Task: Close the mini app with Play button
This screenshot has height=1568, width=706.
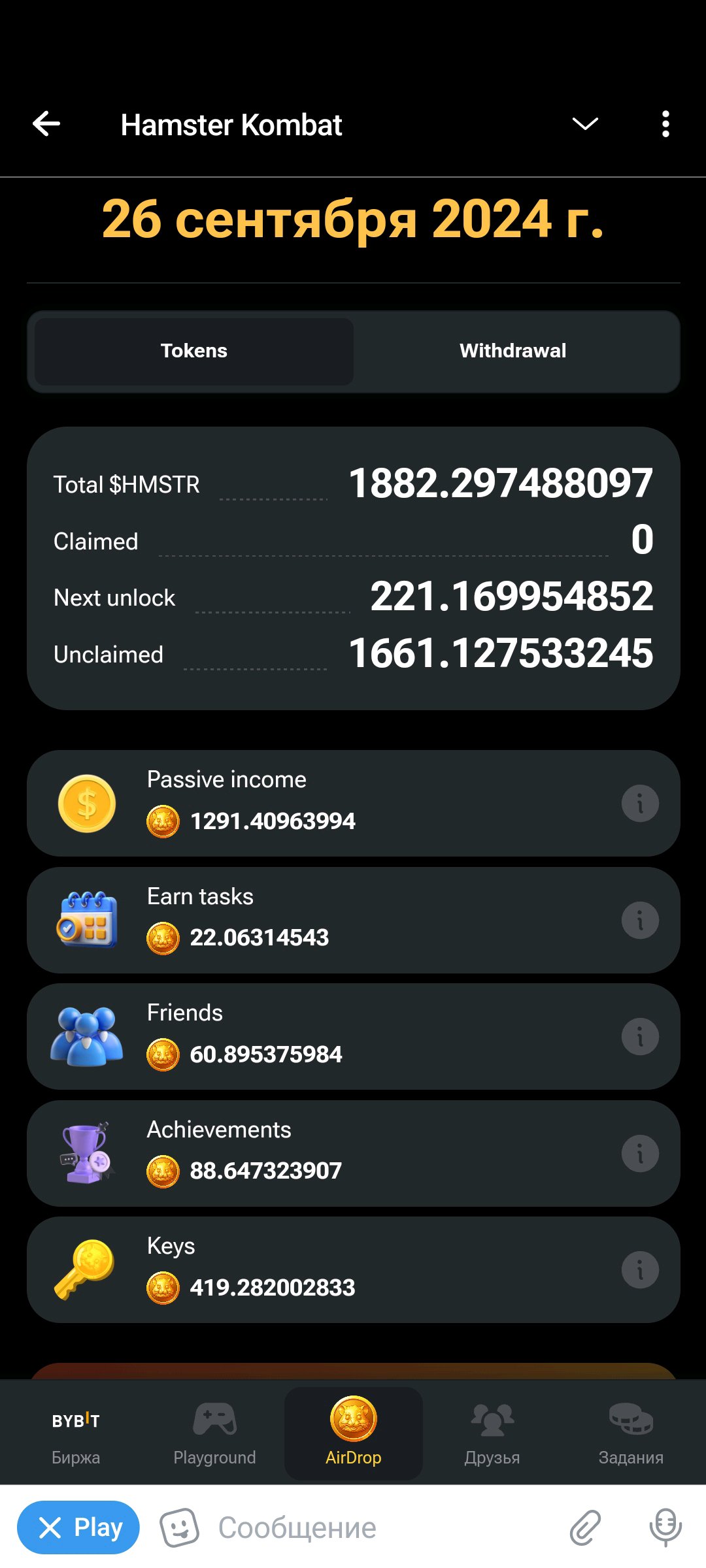Action: (x=78, y=1527)
